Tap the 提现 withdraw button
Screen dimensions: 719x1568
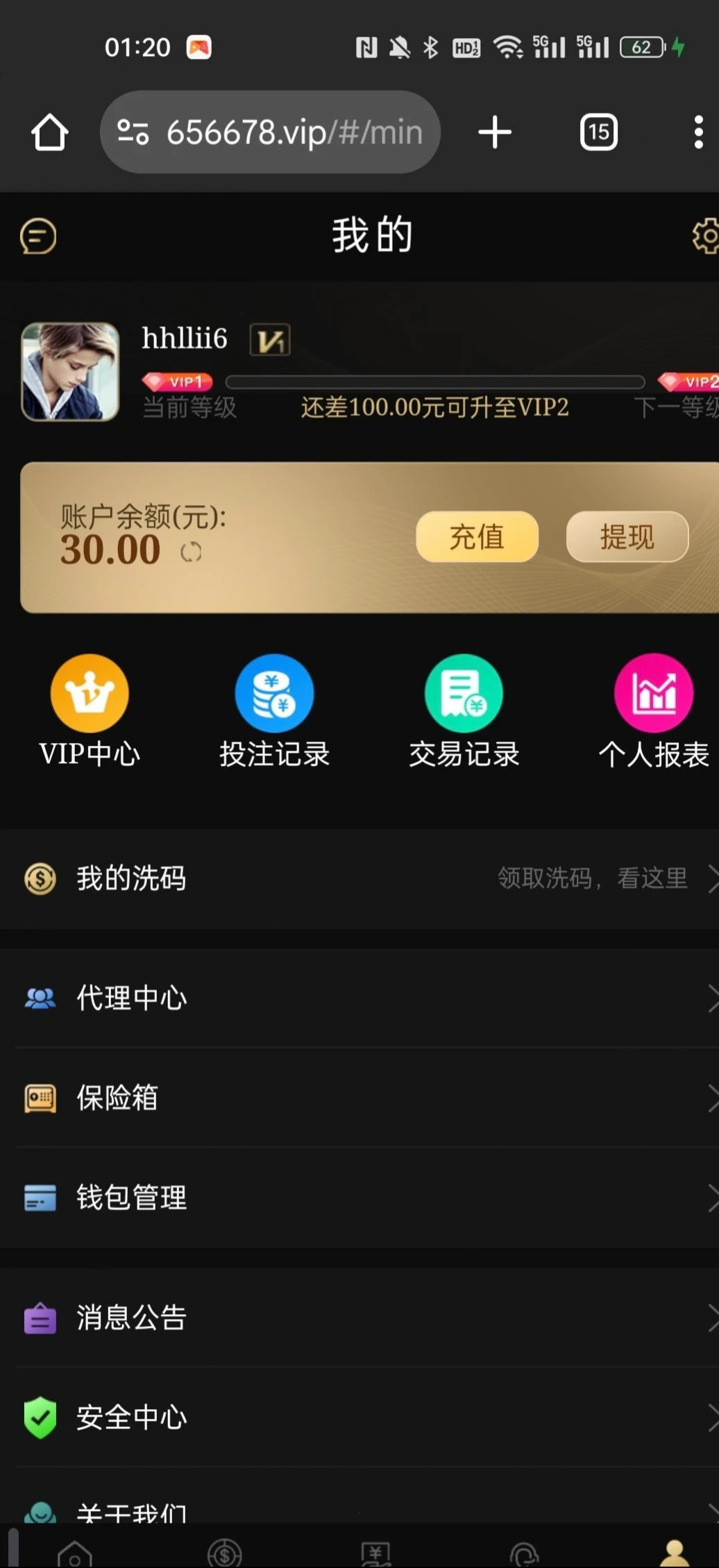627,537
